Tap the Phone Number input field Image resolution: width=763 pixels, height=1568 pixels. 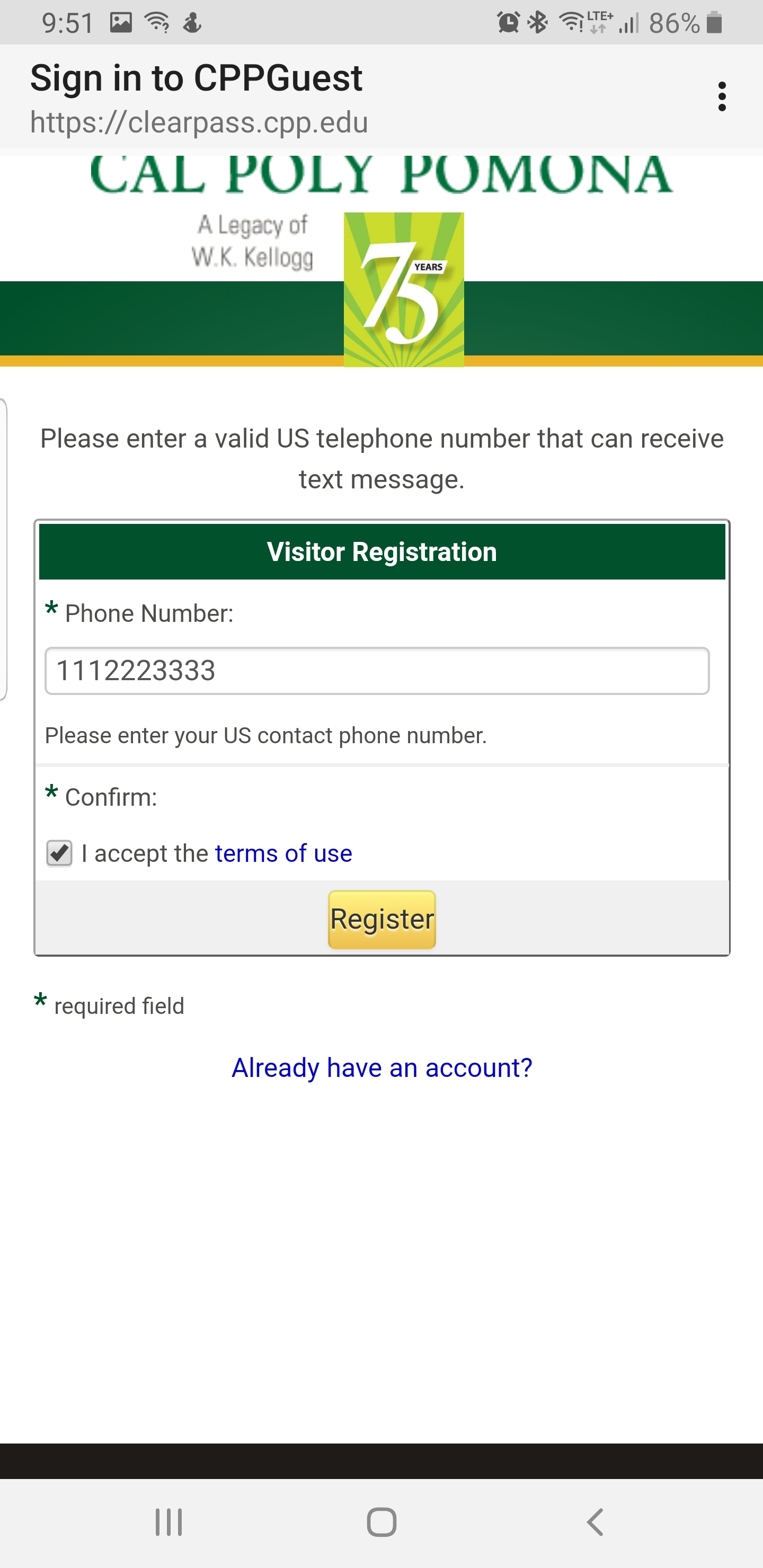pos(377,671)
